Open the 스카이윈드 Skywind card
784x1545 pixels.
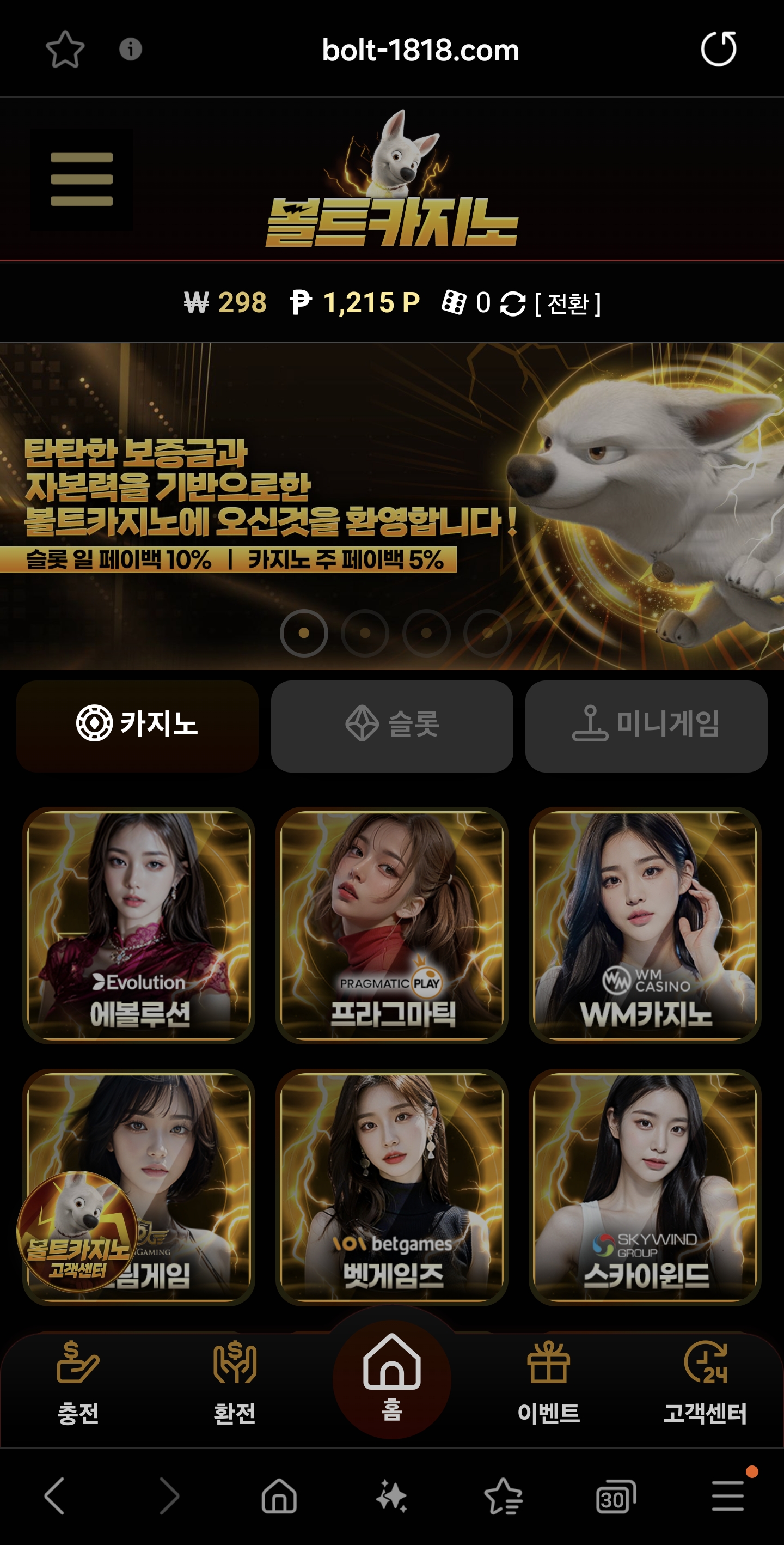click(645, 1187)
